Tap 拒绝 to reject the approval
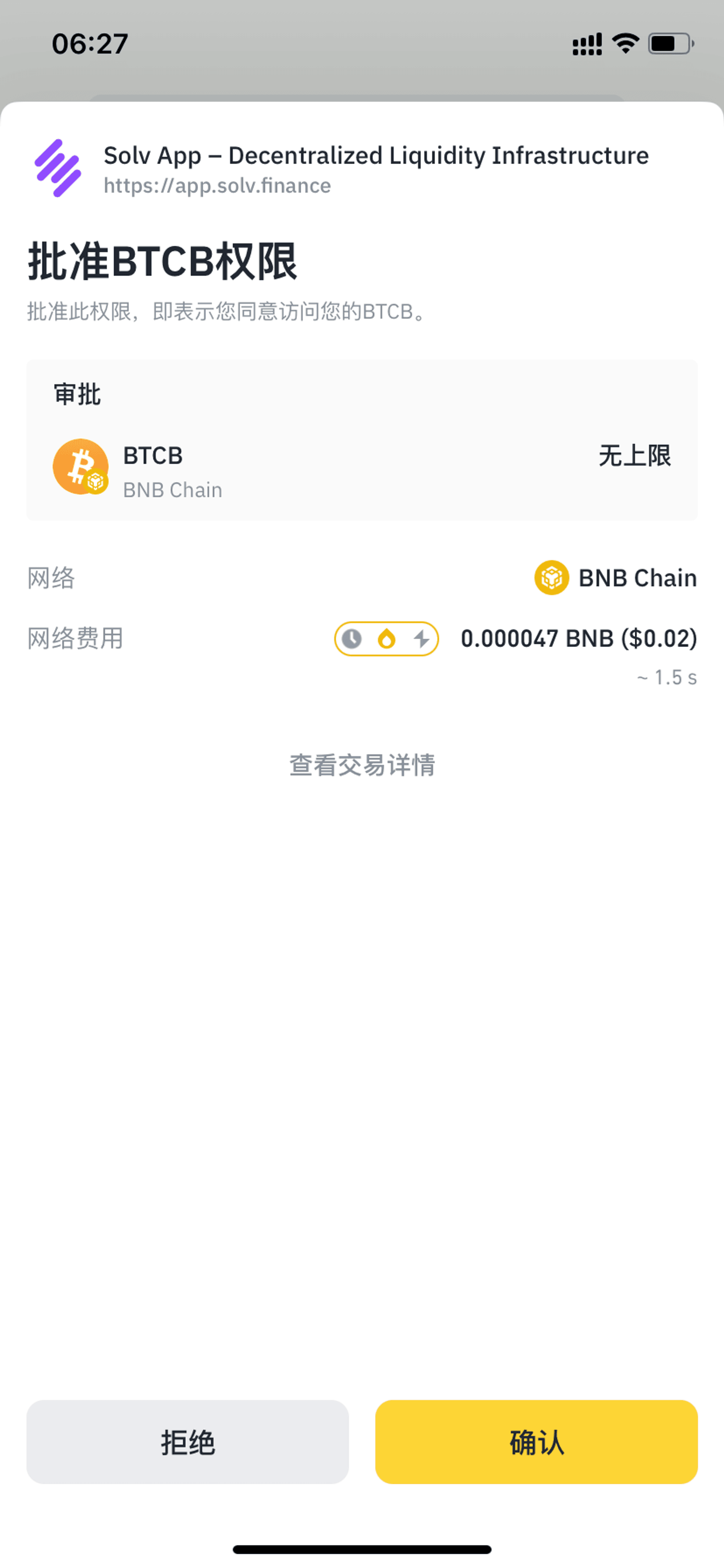This screenshot has width=724, height=1568. click(x=188, y=1441)
